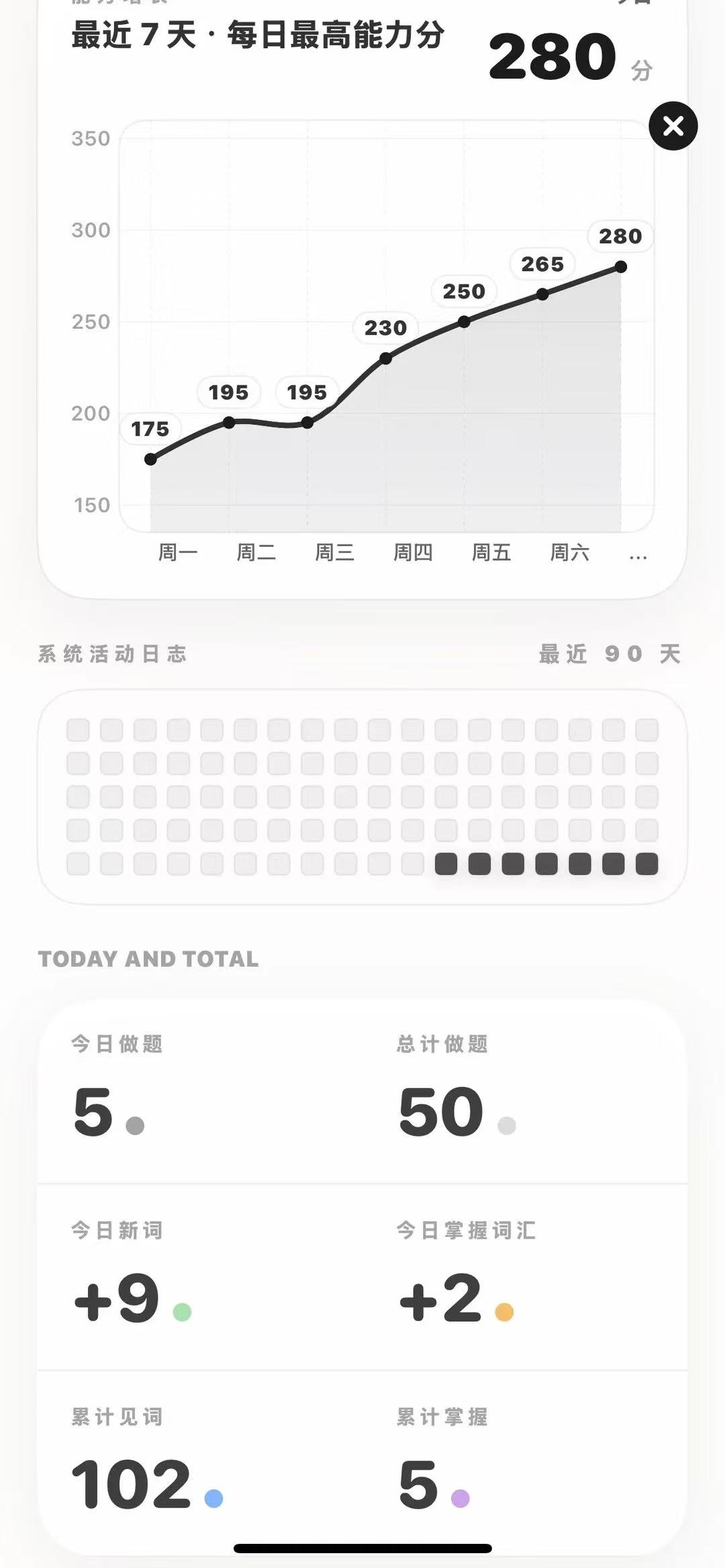Select the 230 value bubble on the chart

click(x=386, y=328)
